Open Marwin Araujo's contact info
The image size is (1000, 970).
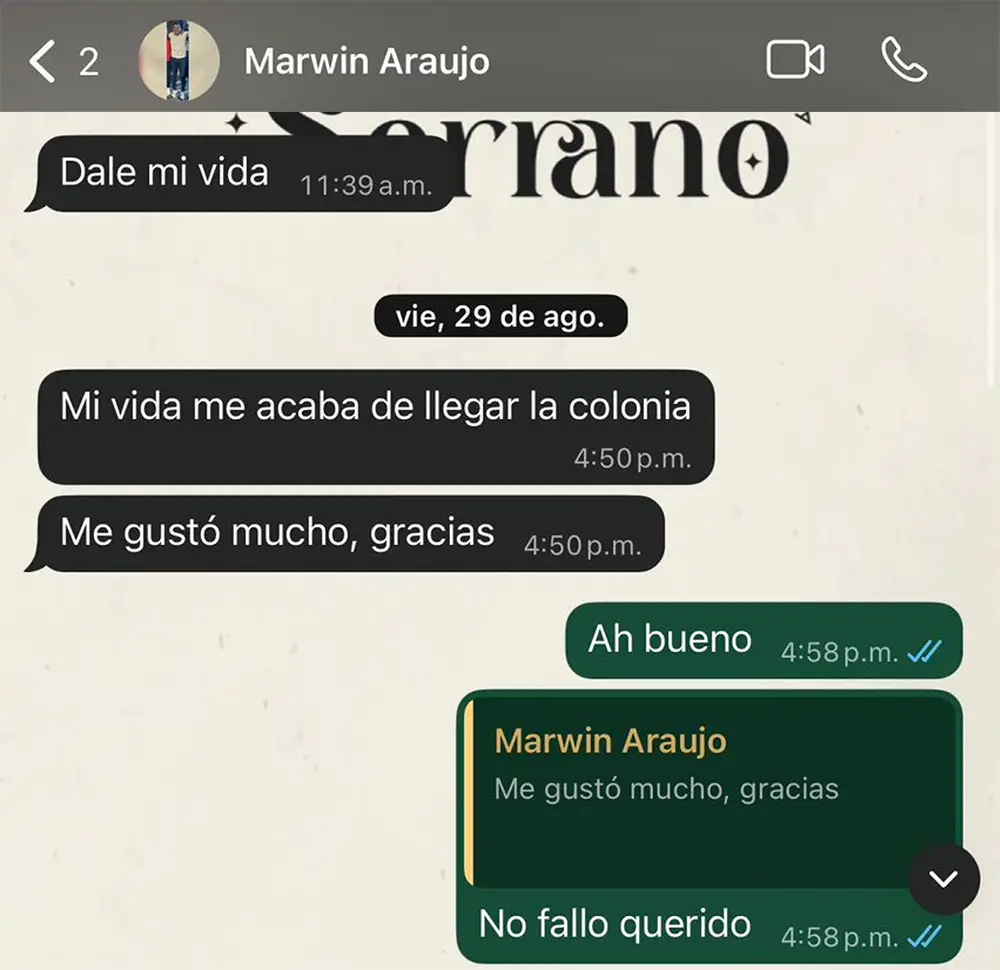366,62
